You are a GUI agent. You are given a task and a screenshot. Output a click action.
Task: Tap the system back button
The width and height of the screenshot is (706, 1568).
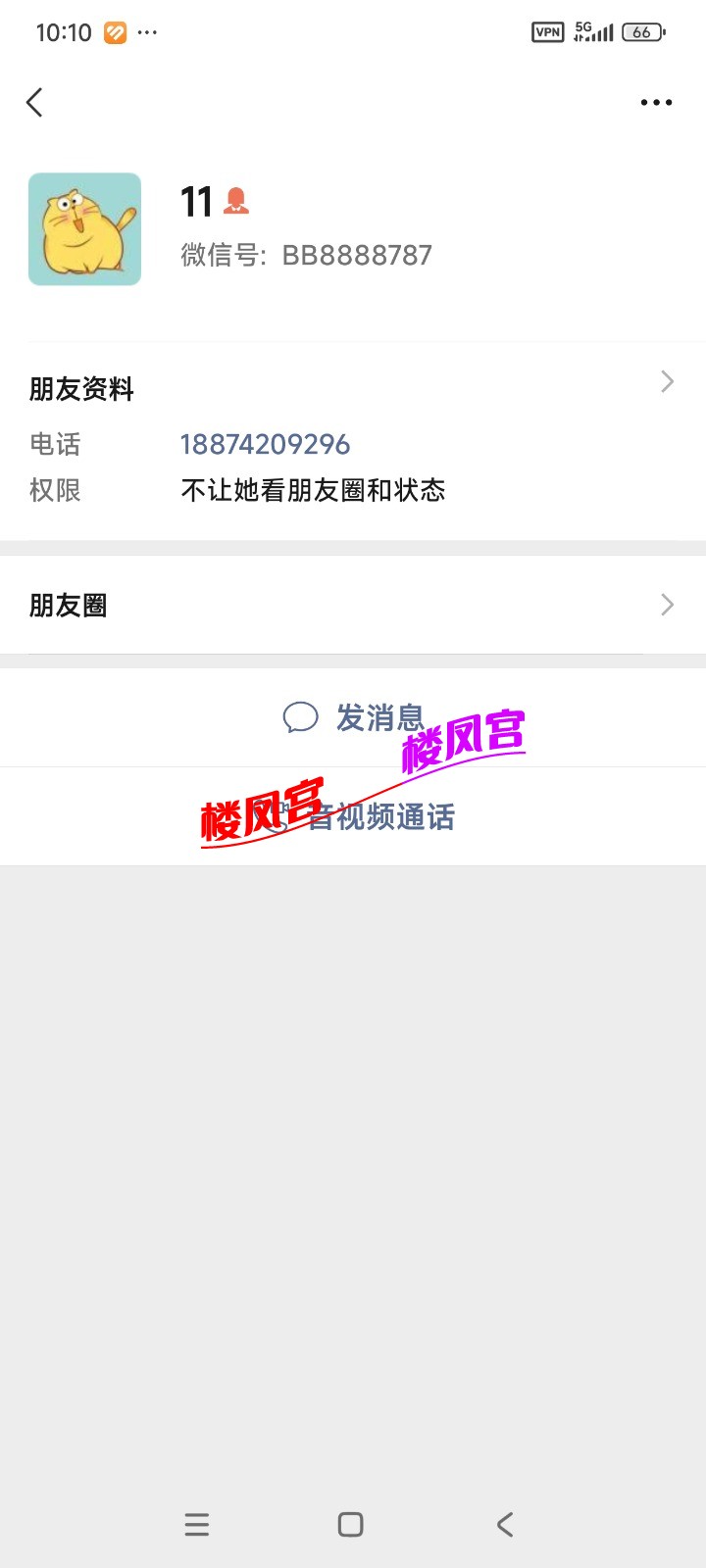(x=505, y=1524)
